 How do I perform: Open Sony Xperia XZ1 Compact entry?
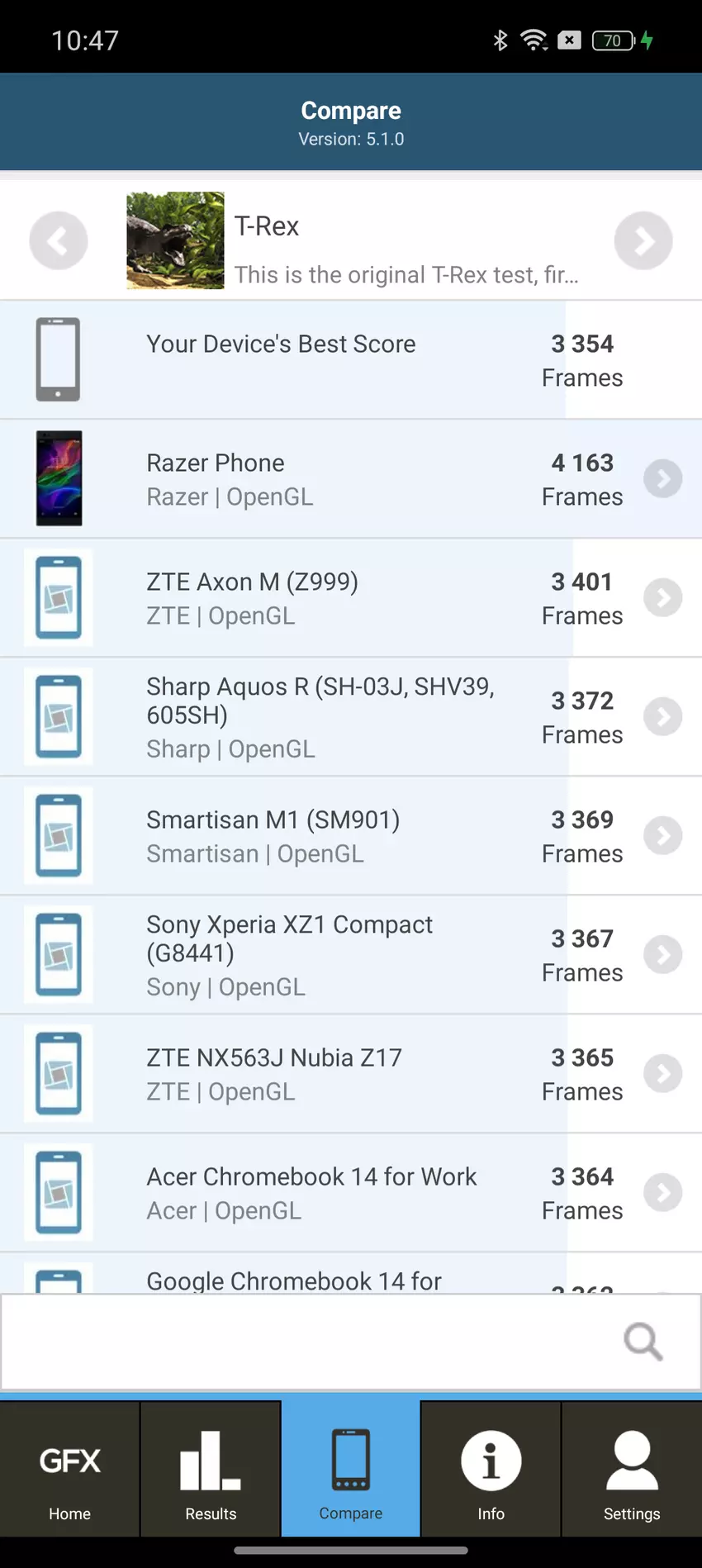point(662,954)
